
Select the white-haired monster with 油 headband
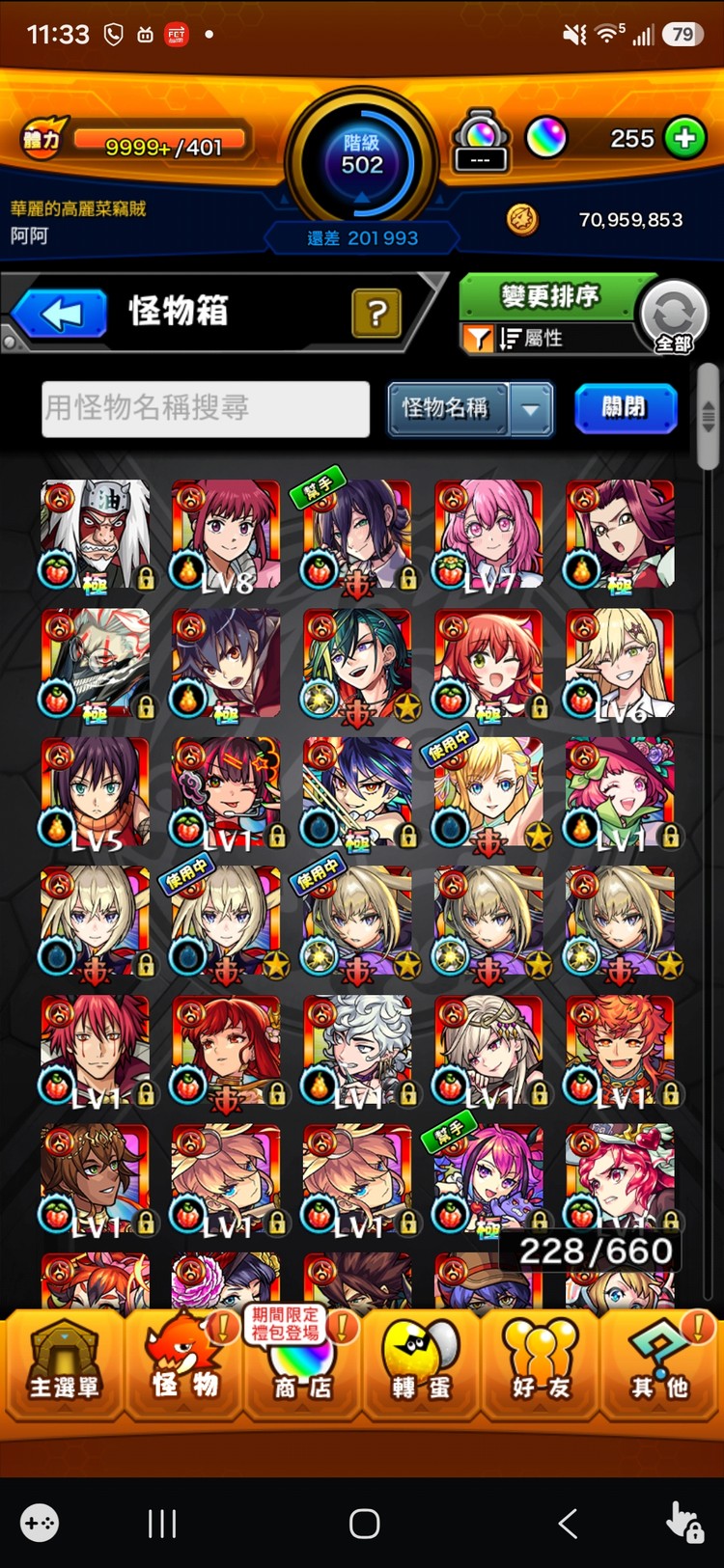96,536
